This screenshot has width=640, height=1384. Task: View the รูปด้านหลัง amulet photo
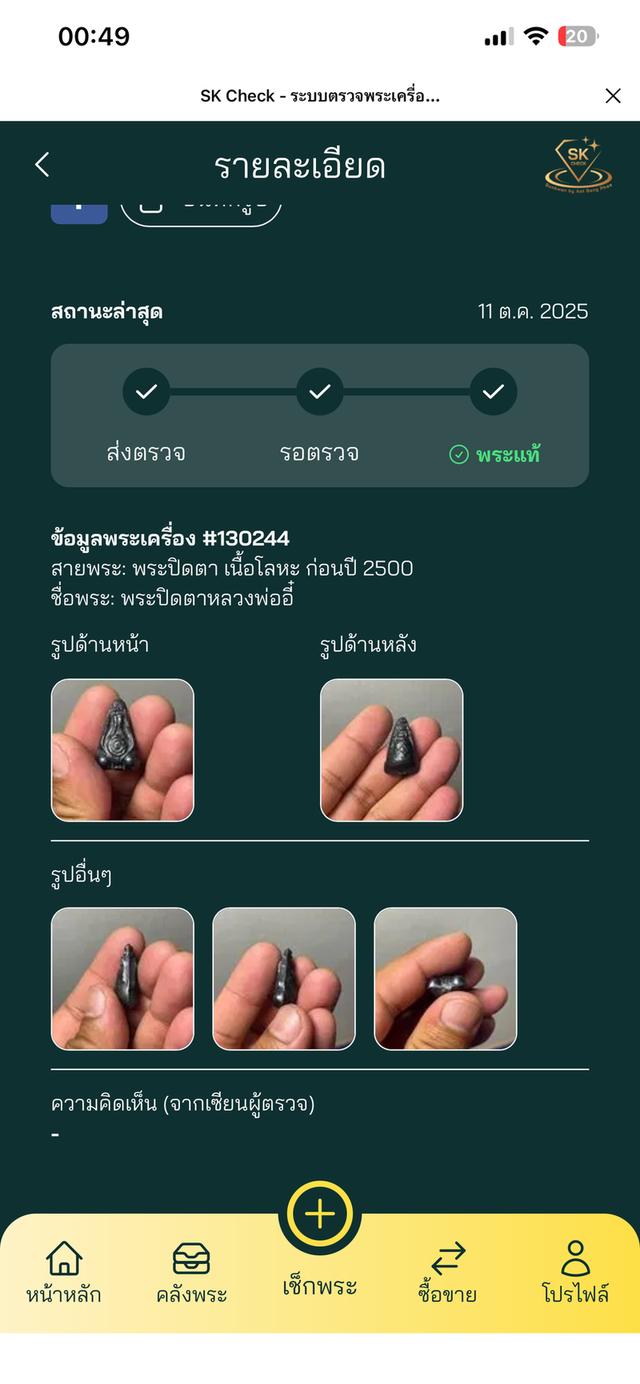pos(391,750)
